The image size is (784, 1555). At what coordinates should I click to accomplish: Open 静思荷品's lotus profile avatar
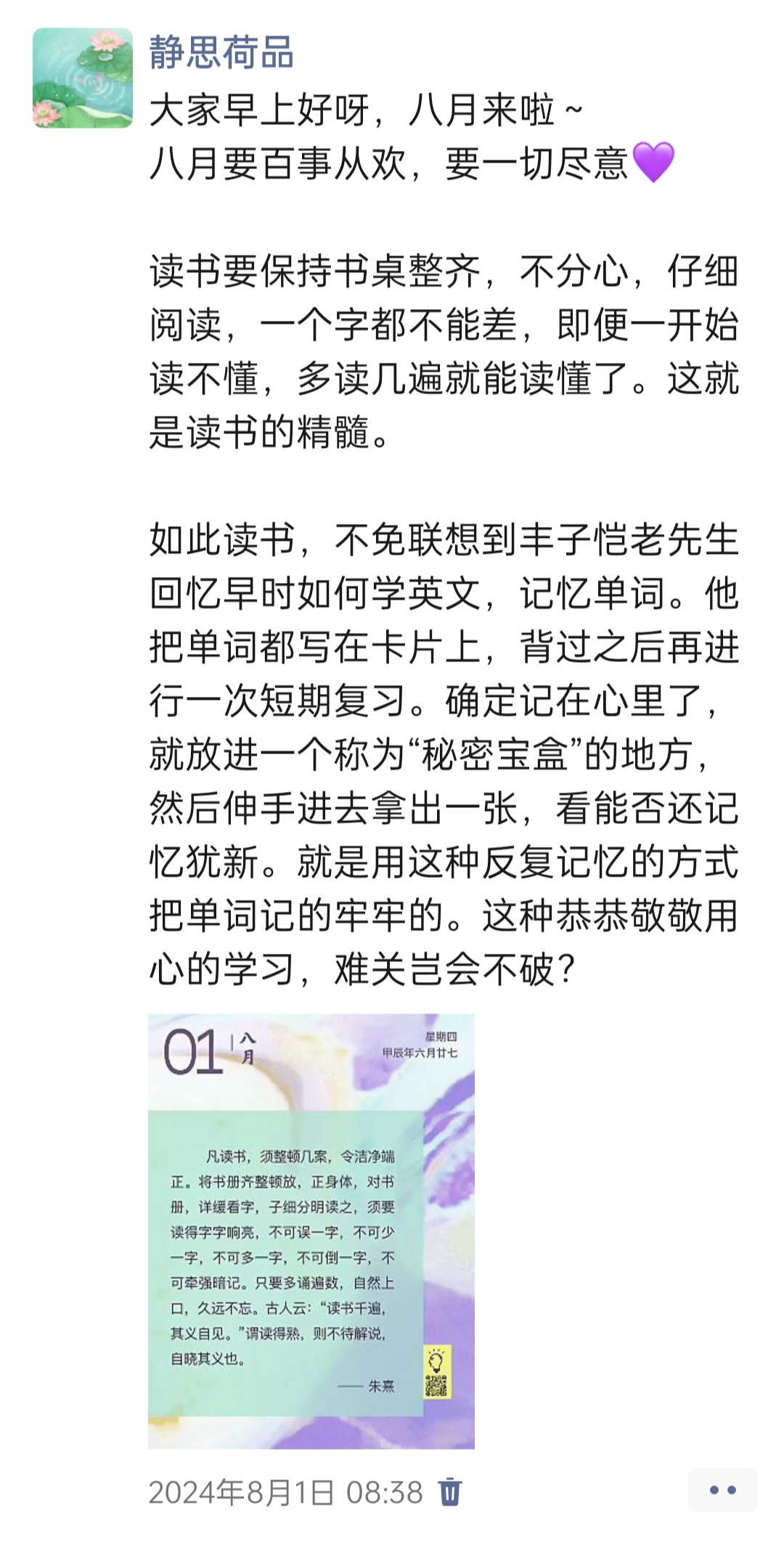[83, 78]
